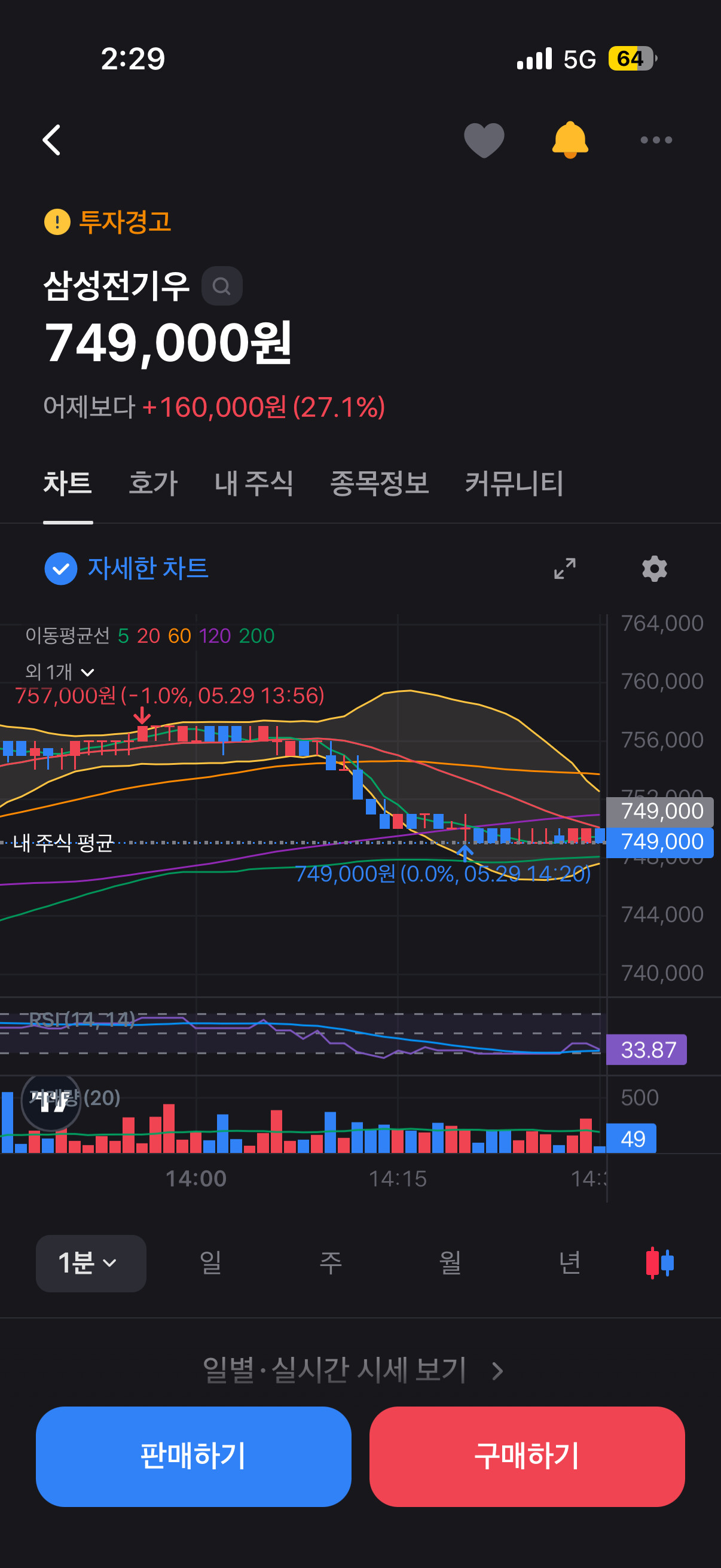Image resolution: width=721 pixels, height=1568 pixels.
Task: Add 삼성전기우 to favorites with heart
Action: [484, 140]
